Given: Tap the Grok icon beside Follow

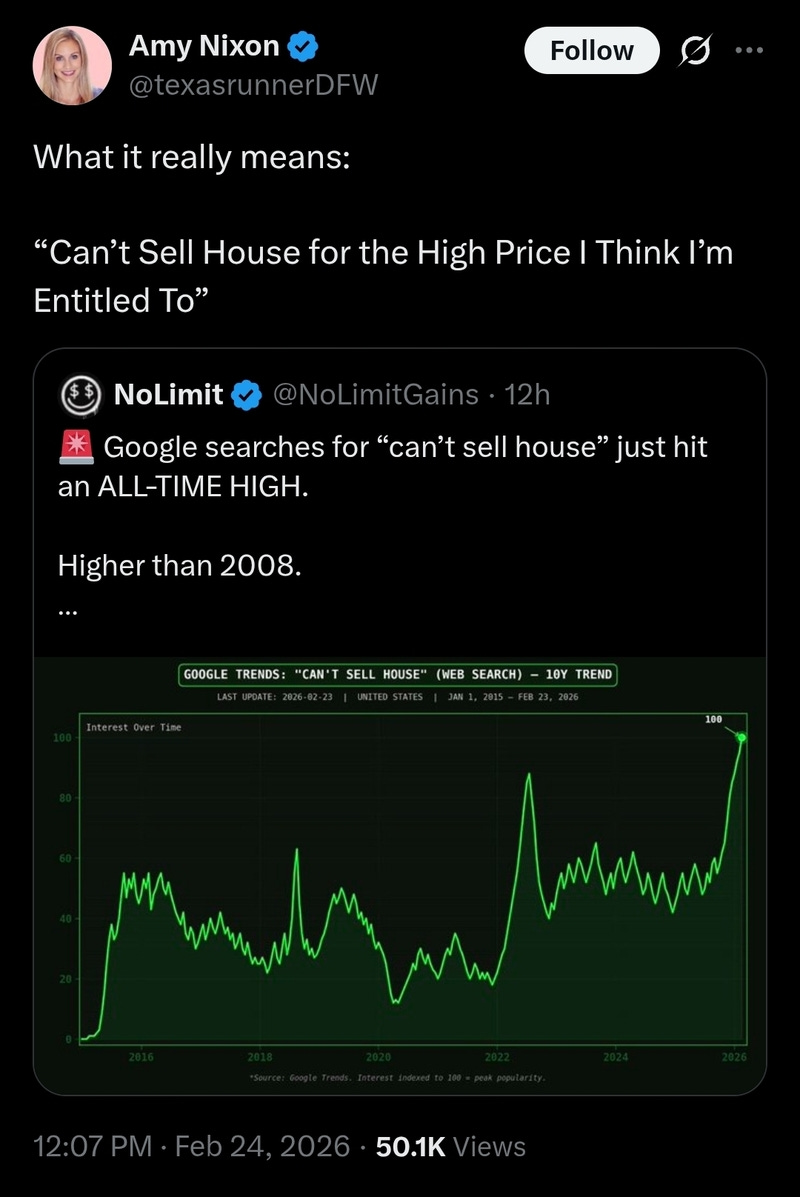Looking at the screenshot, I should click(x=695, y=50).
